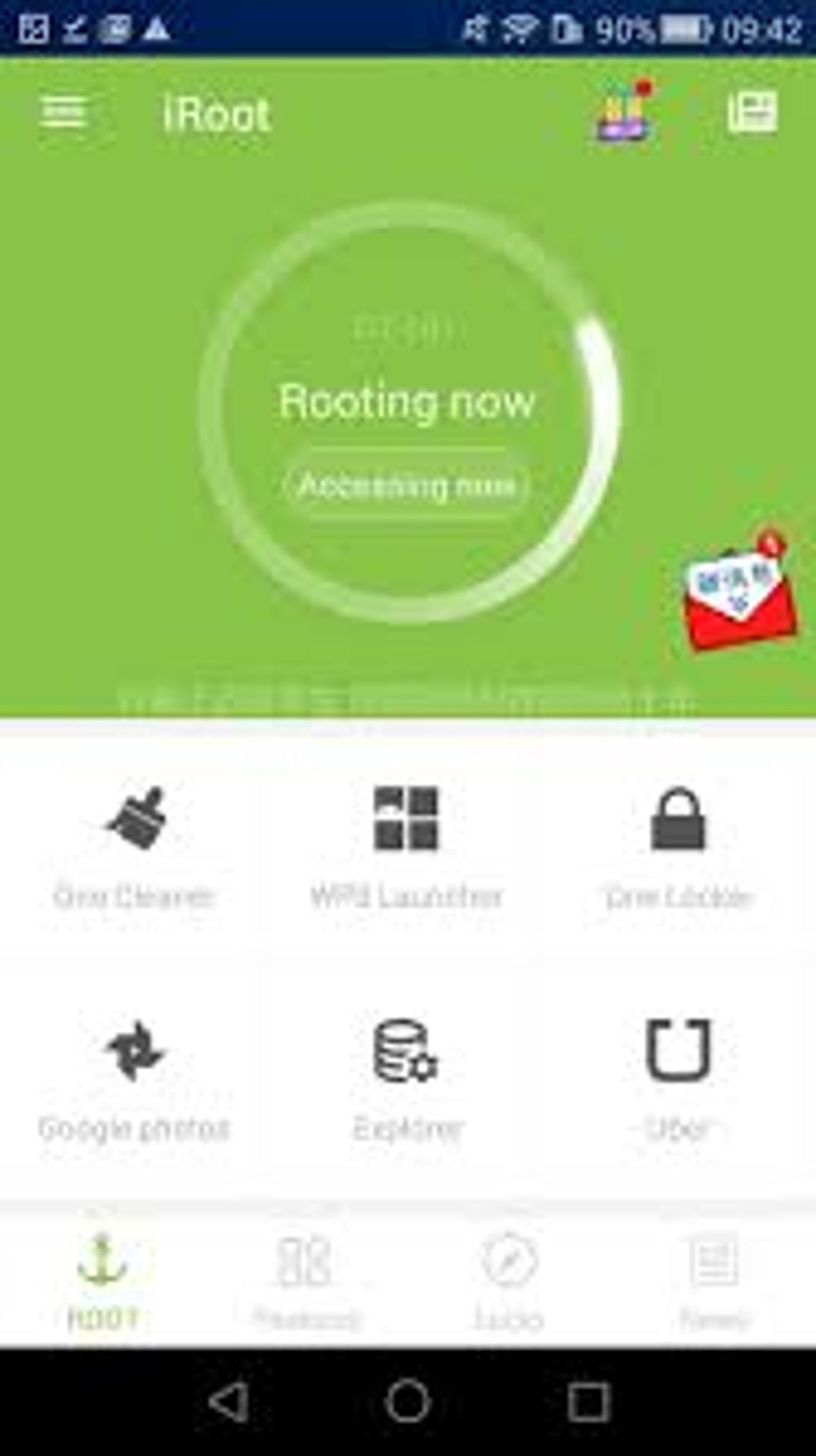Go back with system back button

(228, 1402)
